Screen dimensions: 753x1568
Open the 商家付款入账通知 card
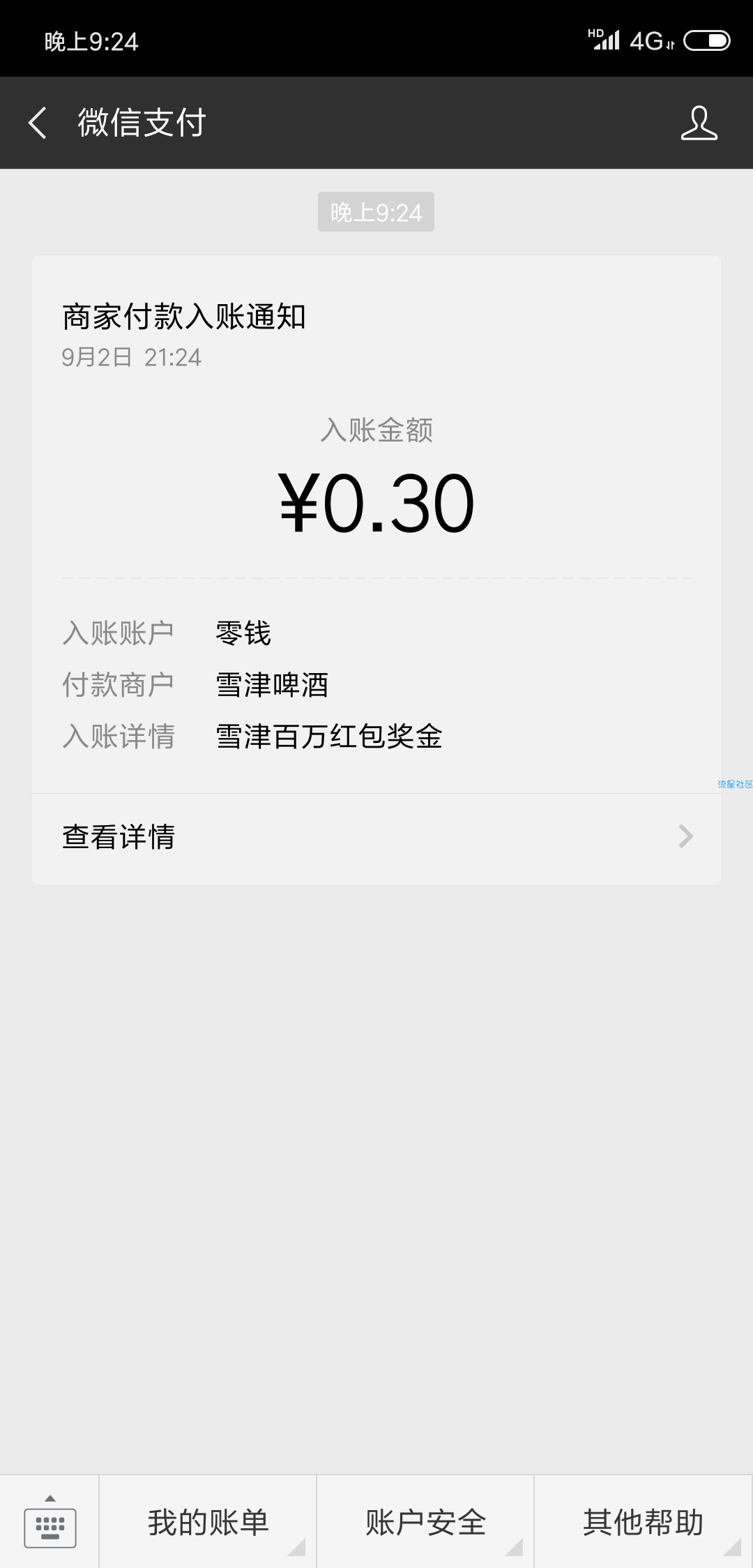tap(376, 524)
